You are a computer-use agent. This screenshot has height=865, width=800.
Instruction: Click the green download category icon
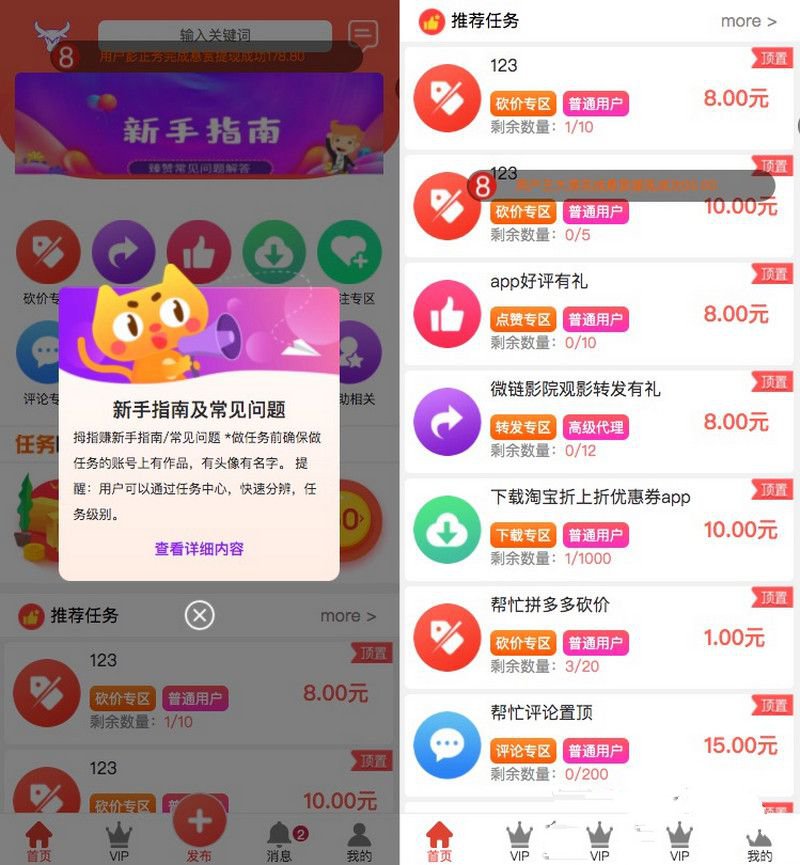click(x=274, y=252)
